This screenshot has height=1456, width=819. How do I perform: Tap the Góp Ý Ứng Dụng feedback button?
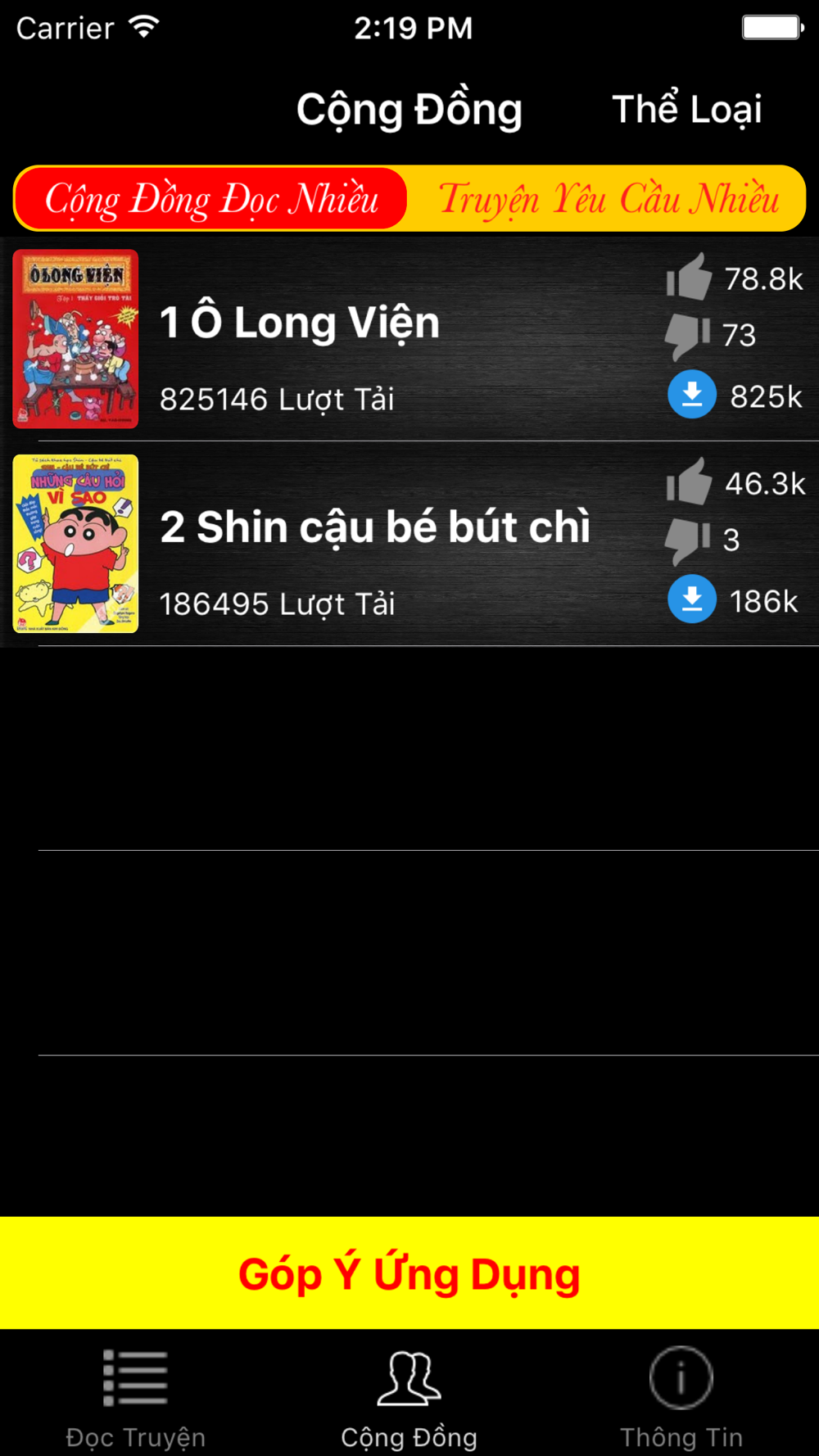[409, 1273]
